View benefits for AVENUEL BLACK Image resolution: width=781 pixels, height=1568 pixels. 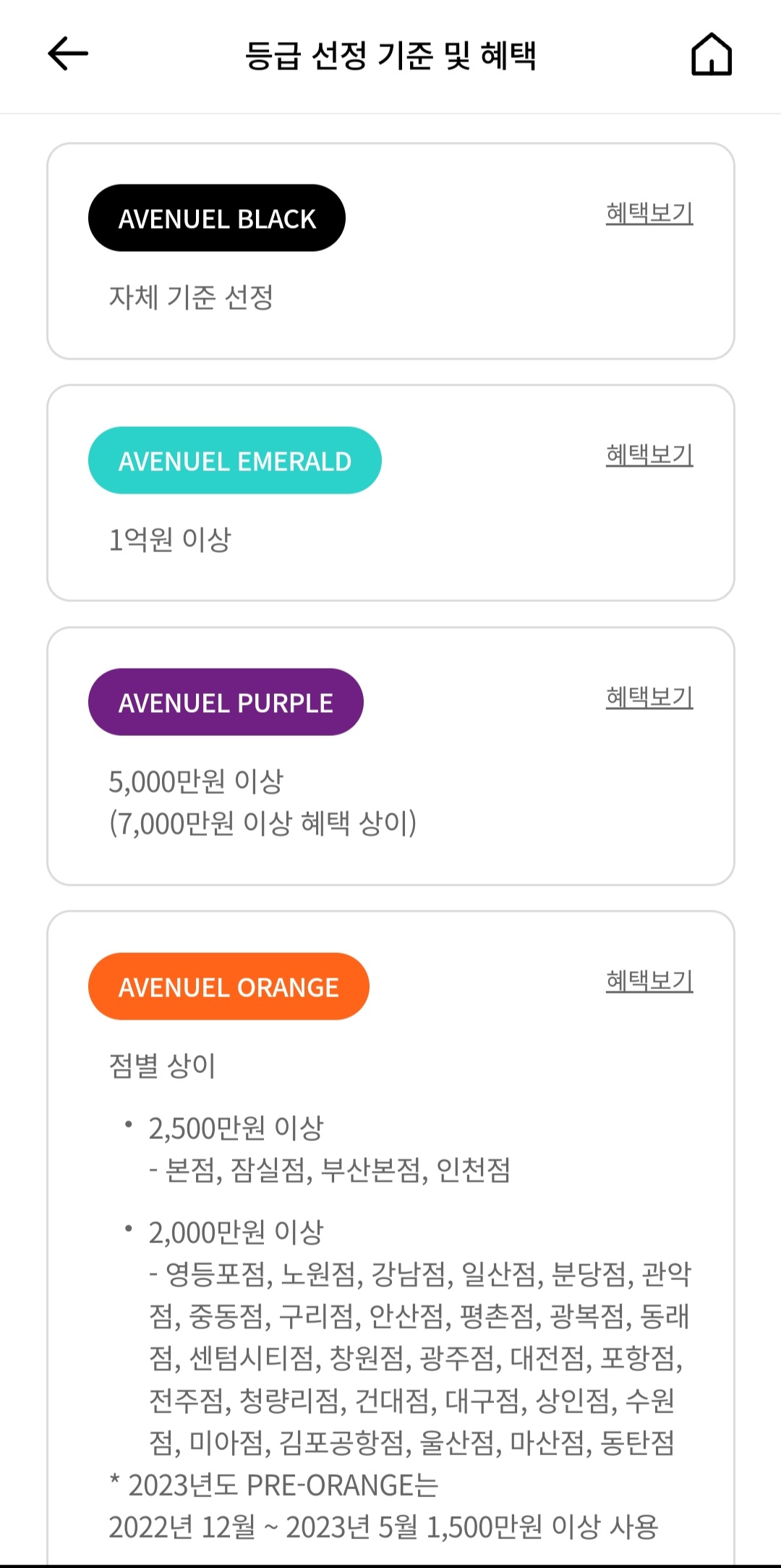tap(649, 213)
